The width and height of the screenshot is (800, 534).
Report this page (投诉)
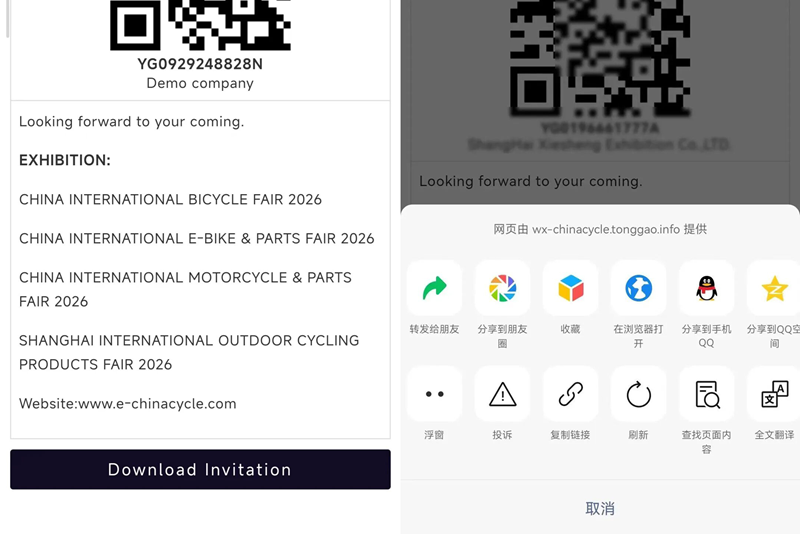click(502, 394)
